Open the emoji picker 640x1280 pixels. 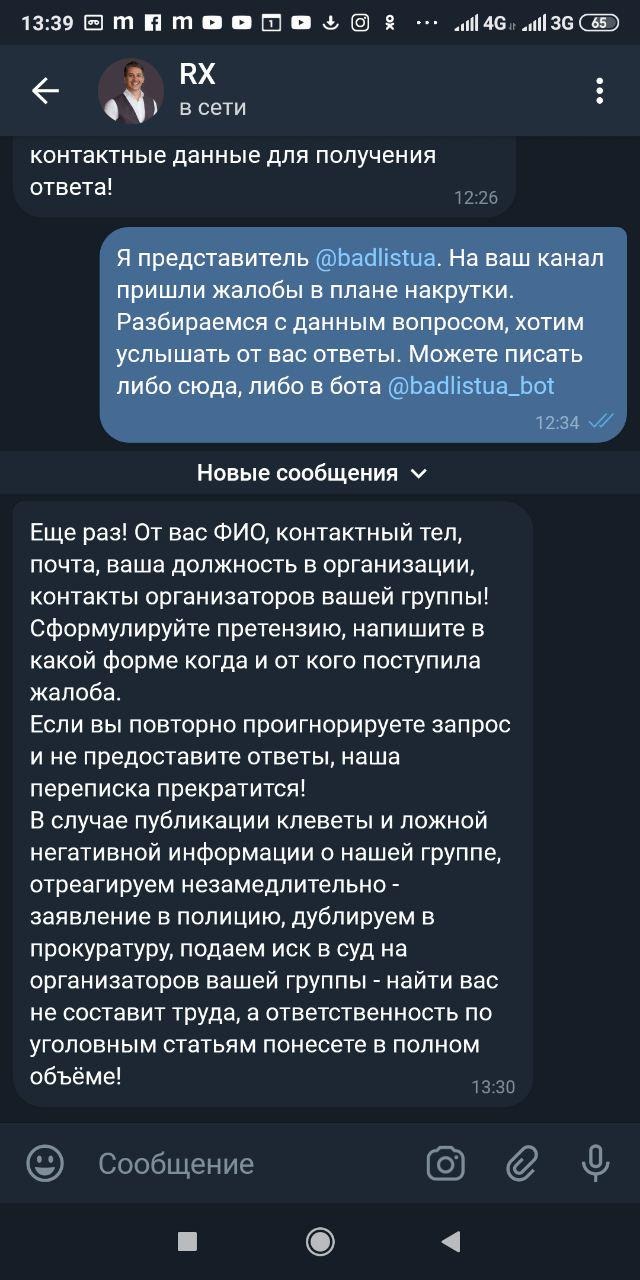pyautogui.click(x=45, y=1163)
